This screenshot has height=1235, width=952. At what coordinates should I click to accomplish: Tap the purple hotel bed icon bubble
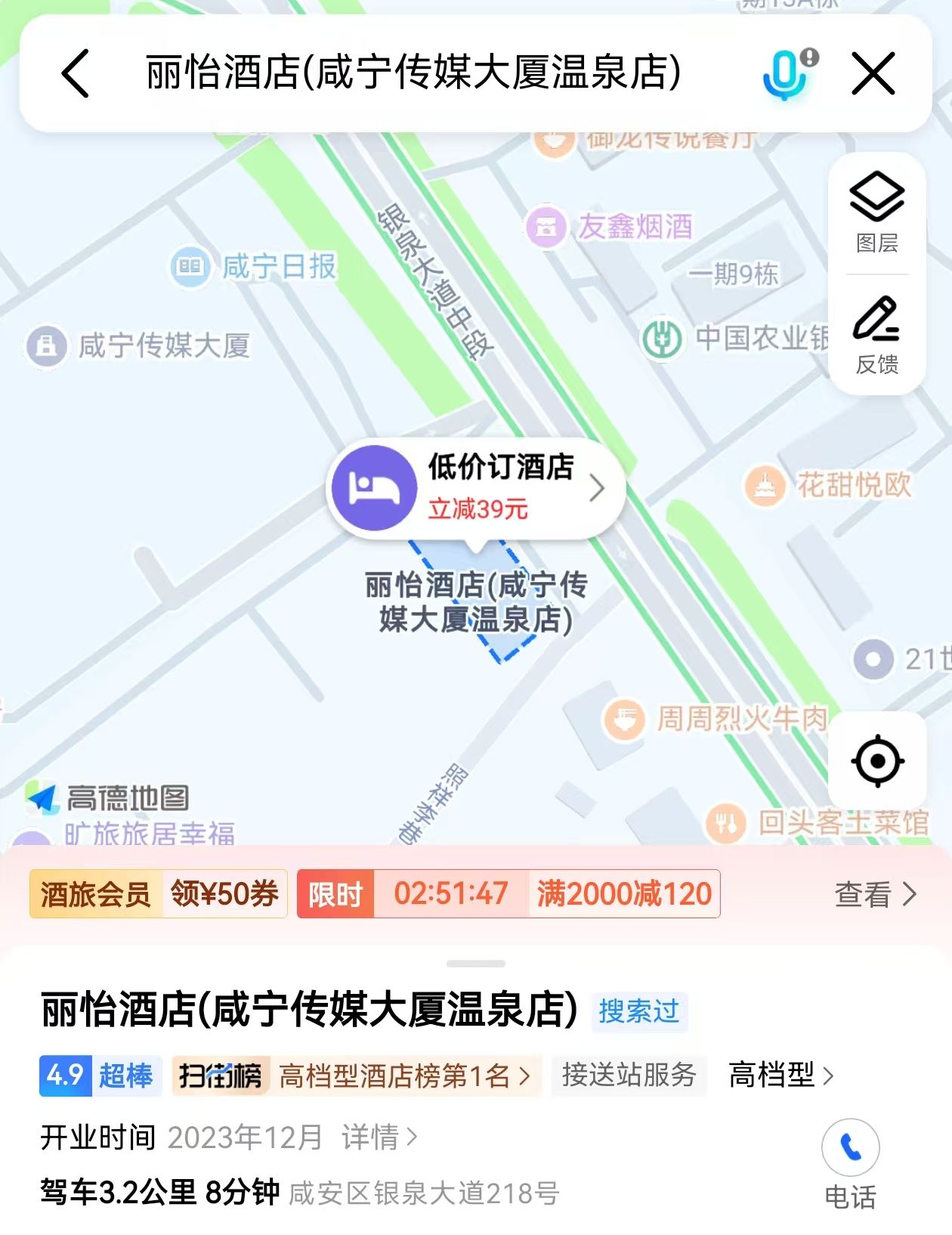(376, 487)
